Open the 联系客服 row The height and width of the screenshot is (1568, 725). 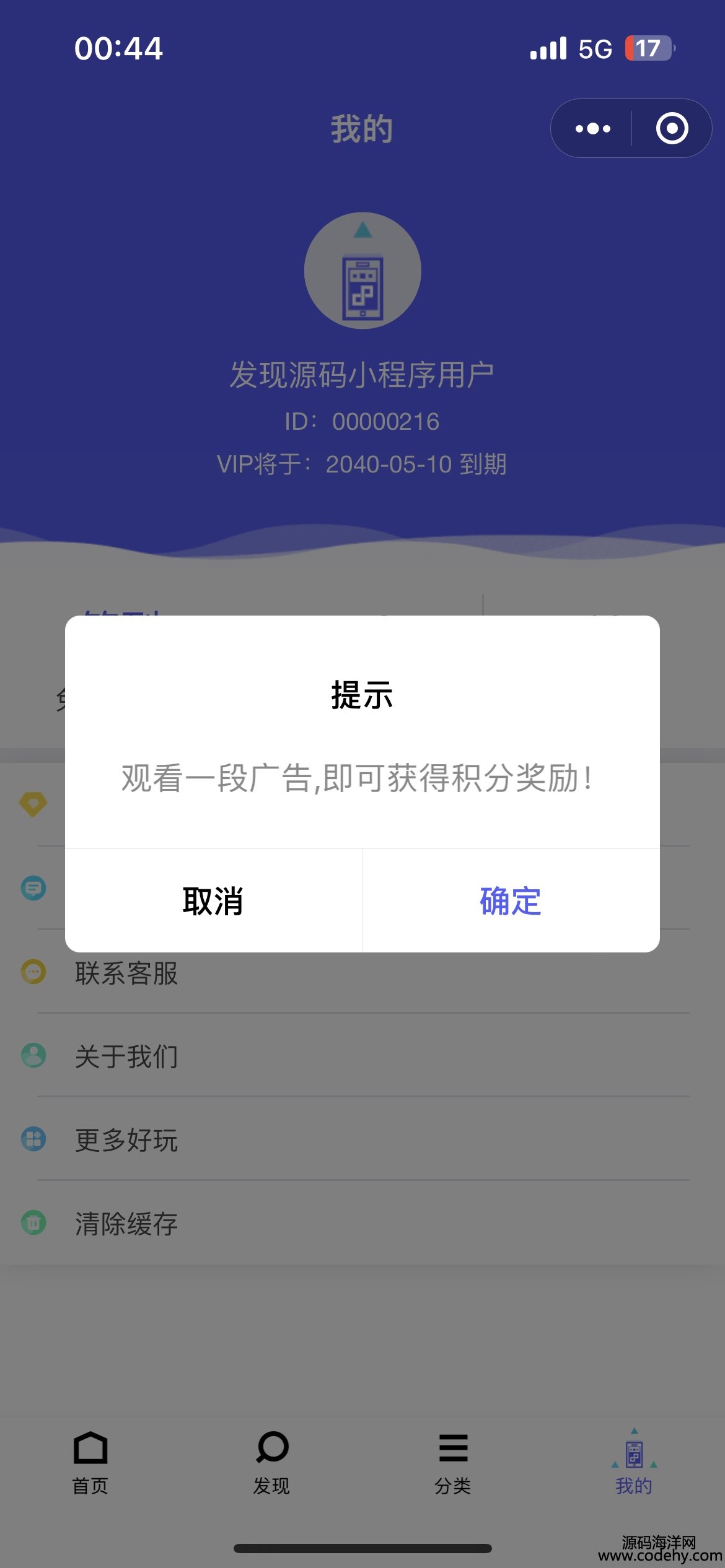point(362,972)
